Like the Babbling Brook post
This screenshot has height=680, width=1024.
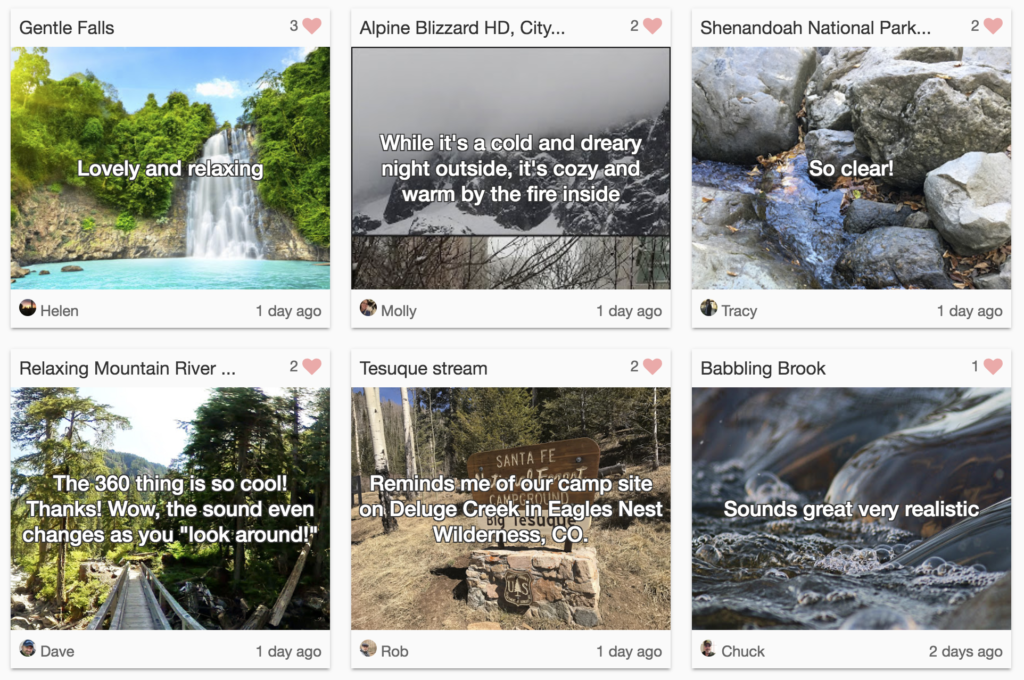click(993, 367)
